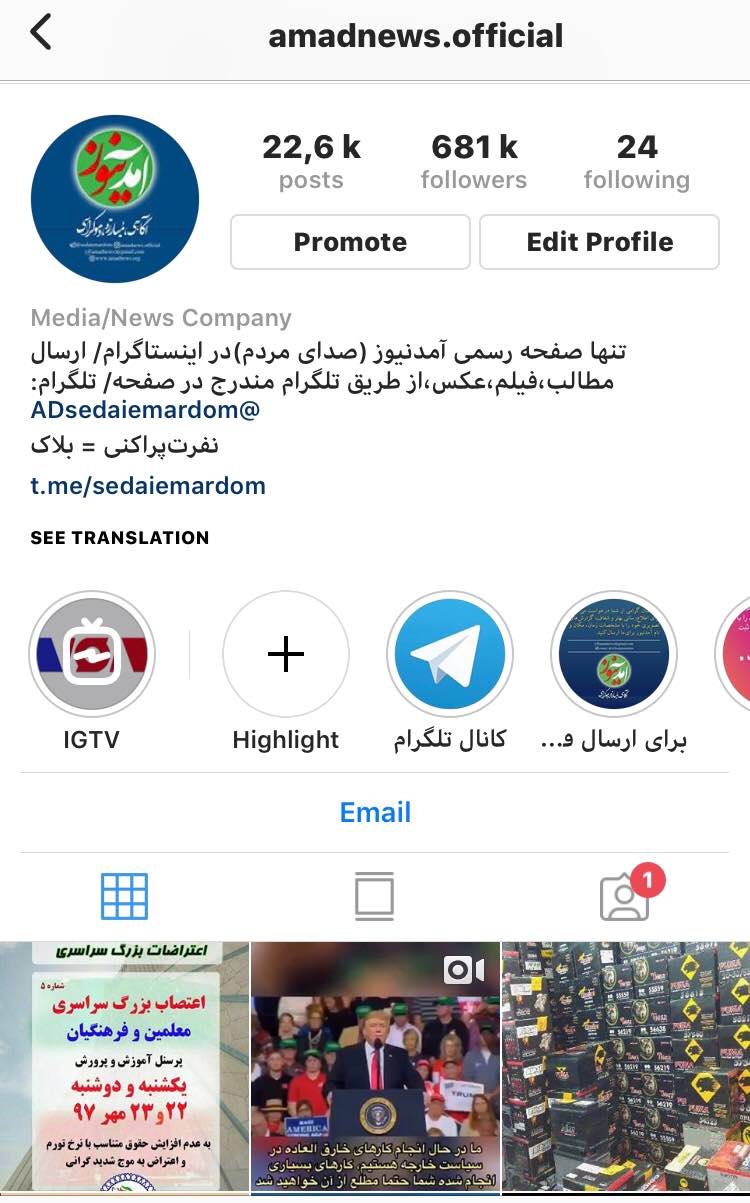Image resolution: width=750 pixels, height=1203 pixels.
Task: Tap the ADsedaiemardom@ mention in bio
Action: pos(145,409)
